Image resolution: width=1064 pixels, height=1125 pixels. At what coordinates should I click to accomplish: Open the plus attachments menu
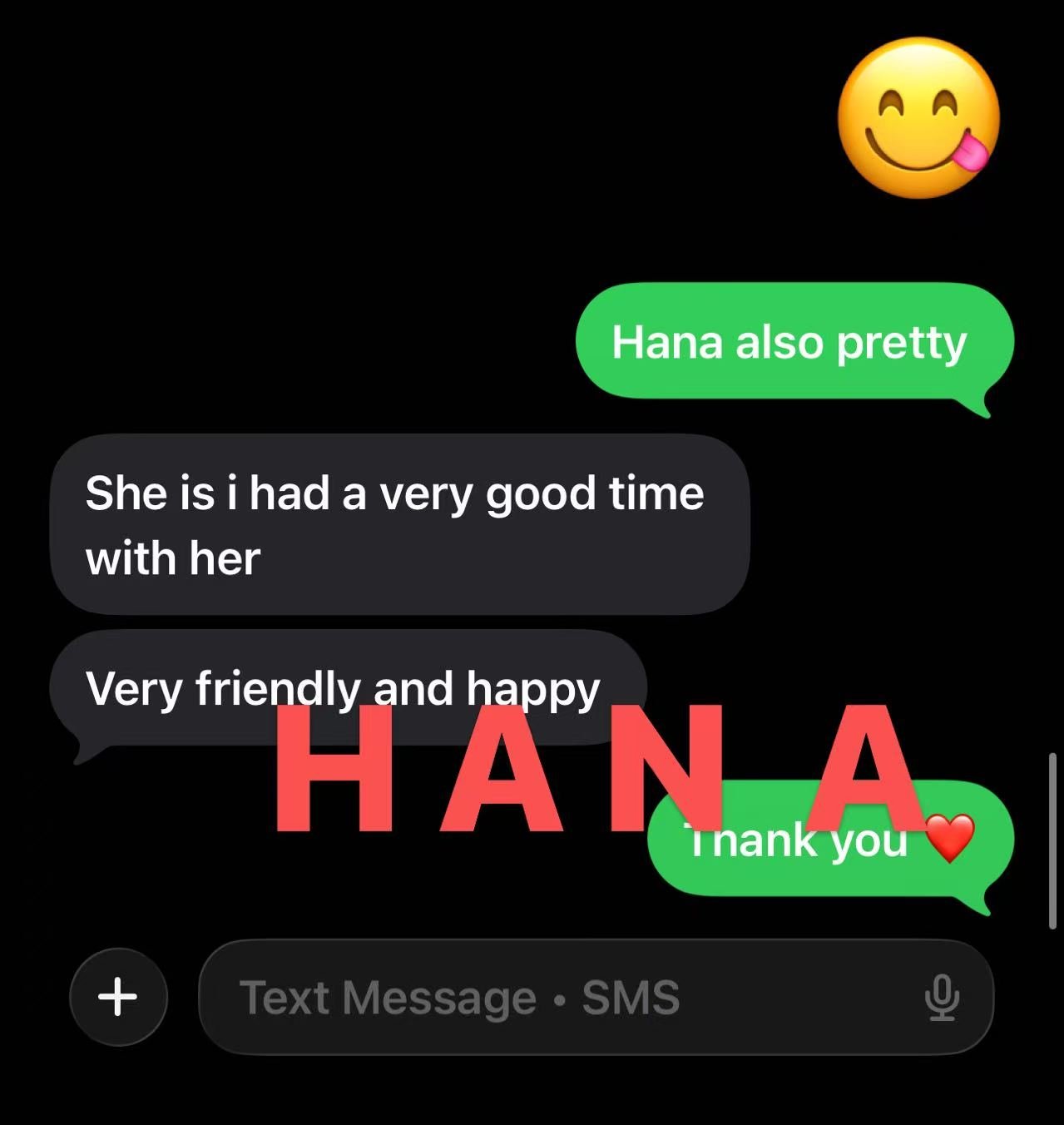(118, 996)
